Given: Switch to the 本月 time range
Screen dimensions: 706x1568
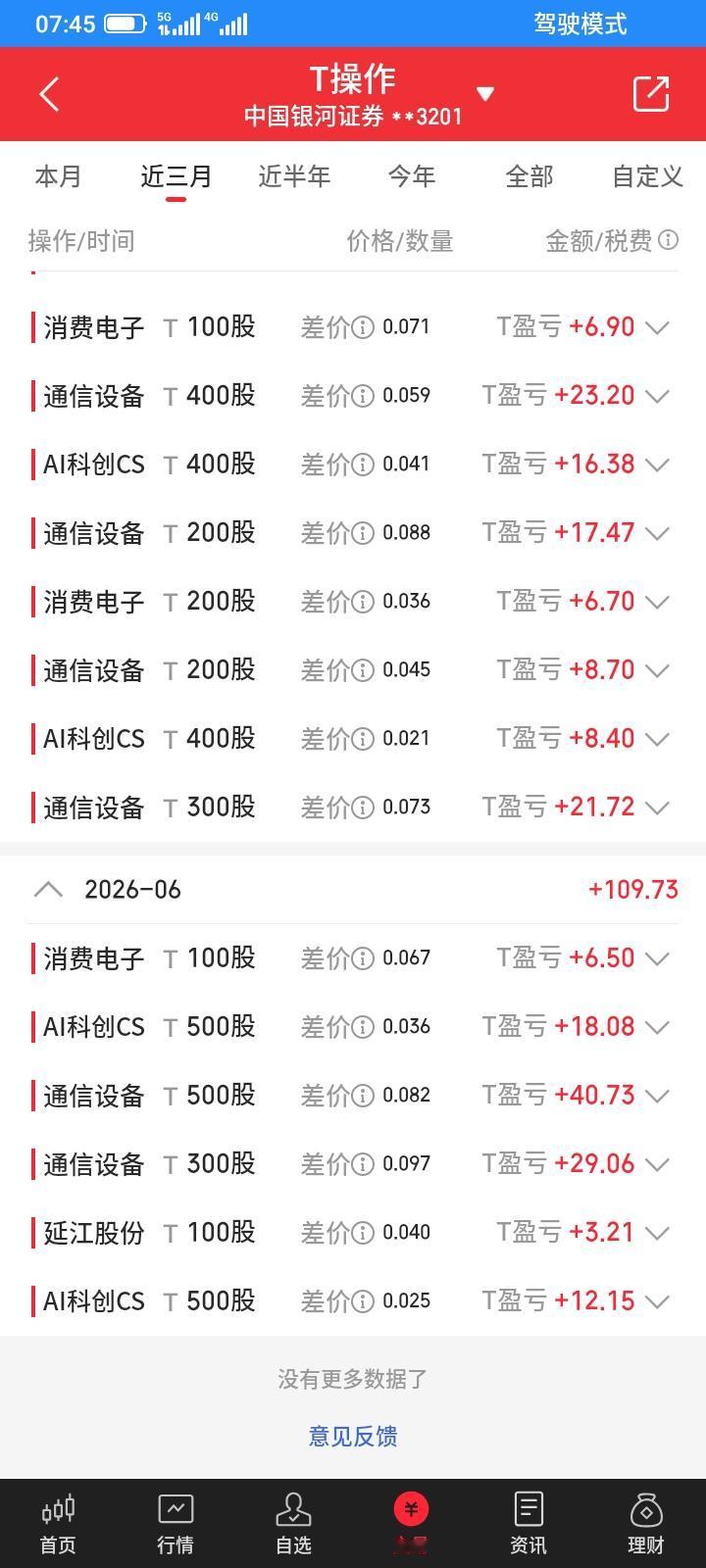Looking at the screenshot, I should [x=58, y=176].
